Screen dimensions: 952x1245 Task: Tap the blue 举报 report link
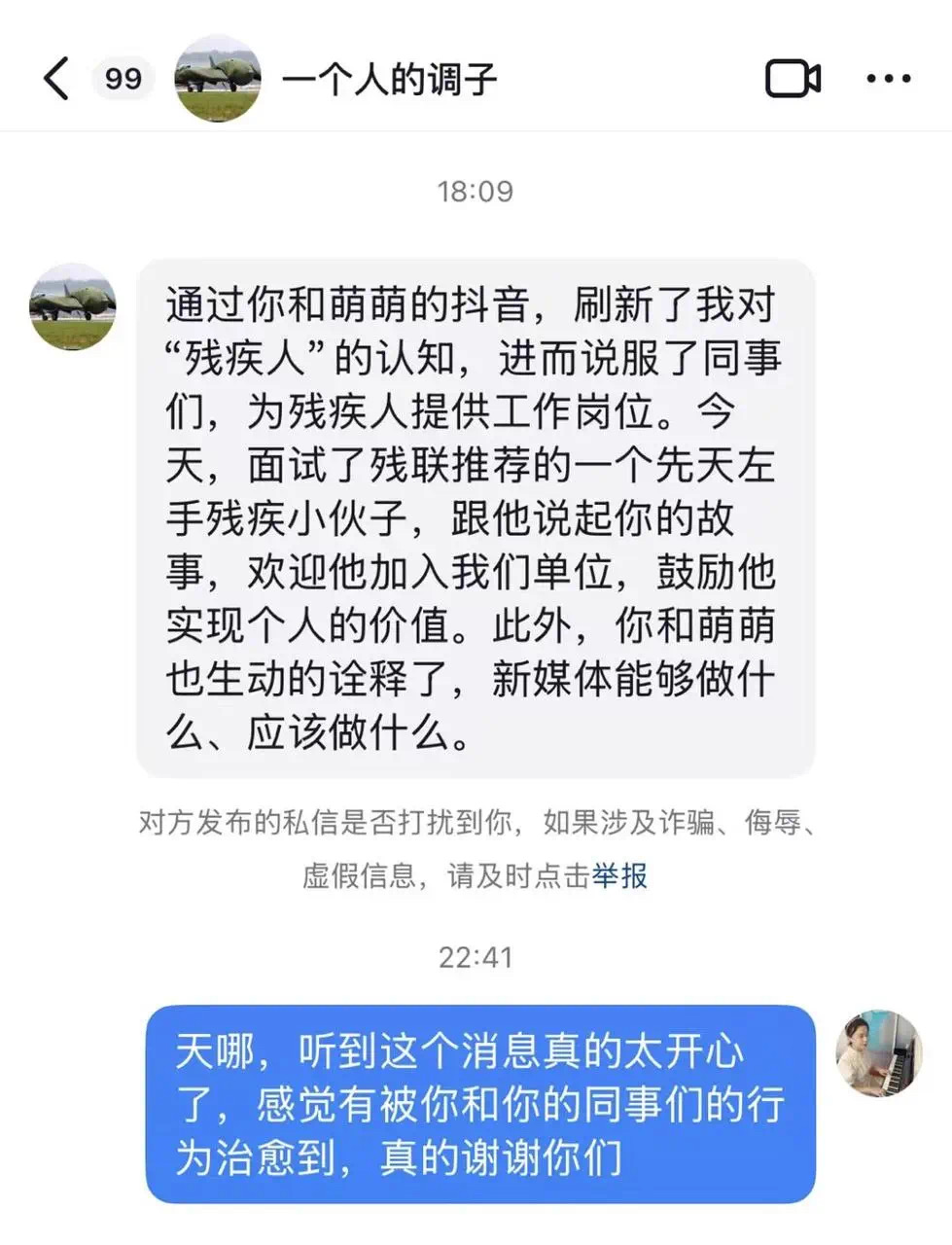[619, 875]
